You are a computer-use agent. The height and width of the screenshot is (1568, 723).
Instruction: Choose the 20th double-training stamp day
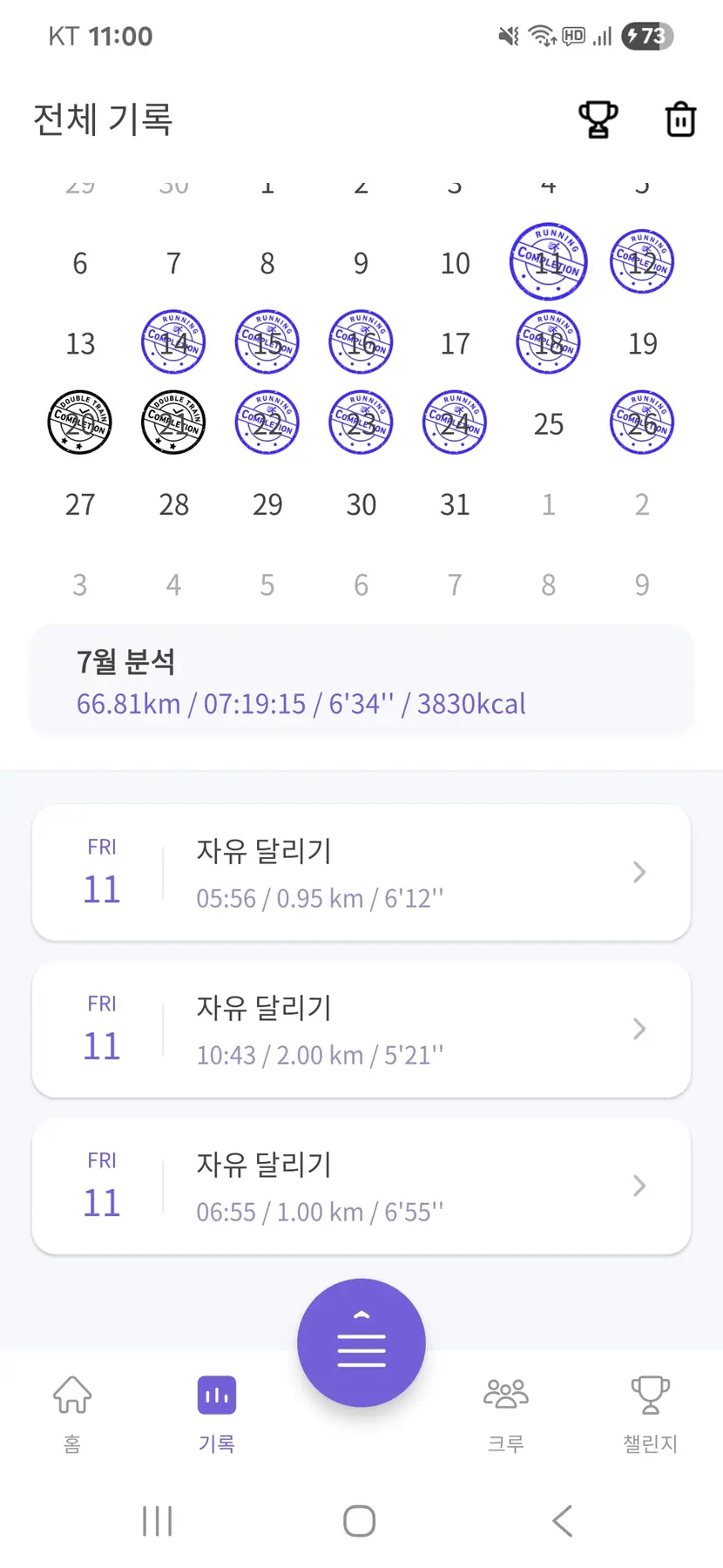click(x=80, y=423)
